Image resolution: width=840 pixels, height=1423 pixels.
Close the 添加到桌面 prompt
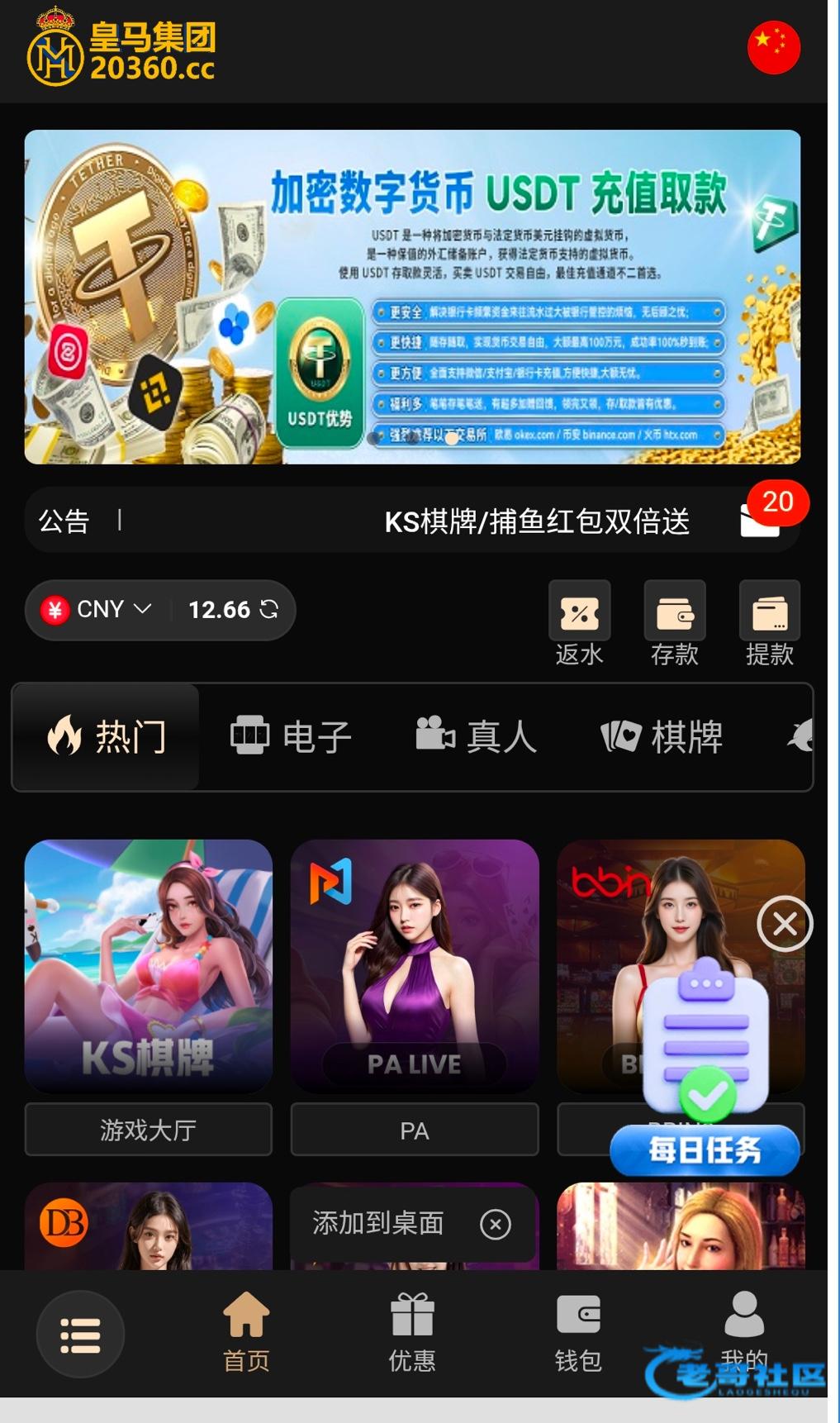click(x=496, y=1224)
